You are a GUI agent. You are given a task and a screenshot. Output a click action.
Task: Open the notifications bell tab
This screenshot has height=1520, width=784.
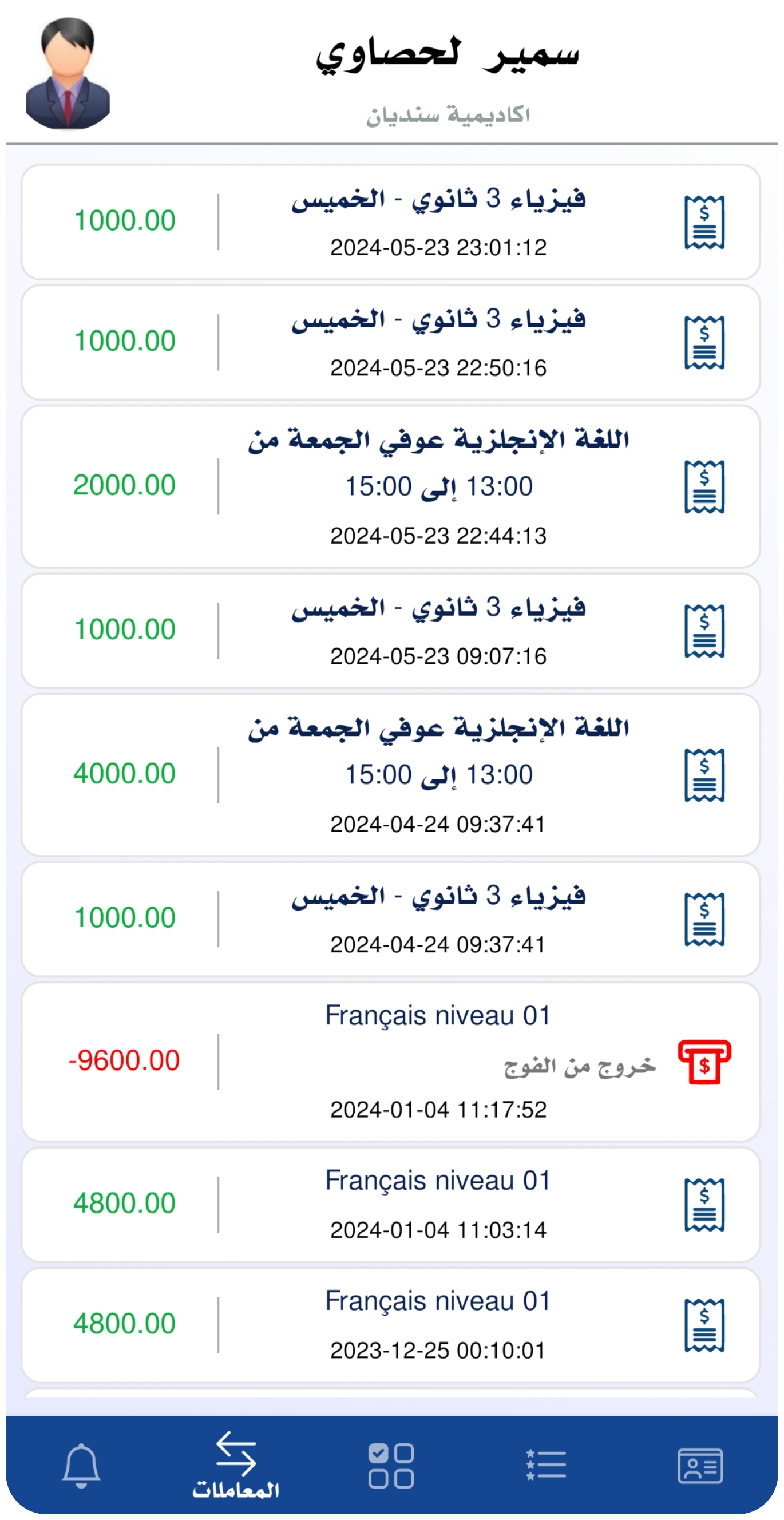(81, 1465)
